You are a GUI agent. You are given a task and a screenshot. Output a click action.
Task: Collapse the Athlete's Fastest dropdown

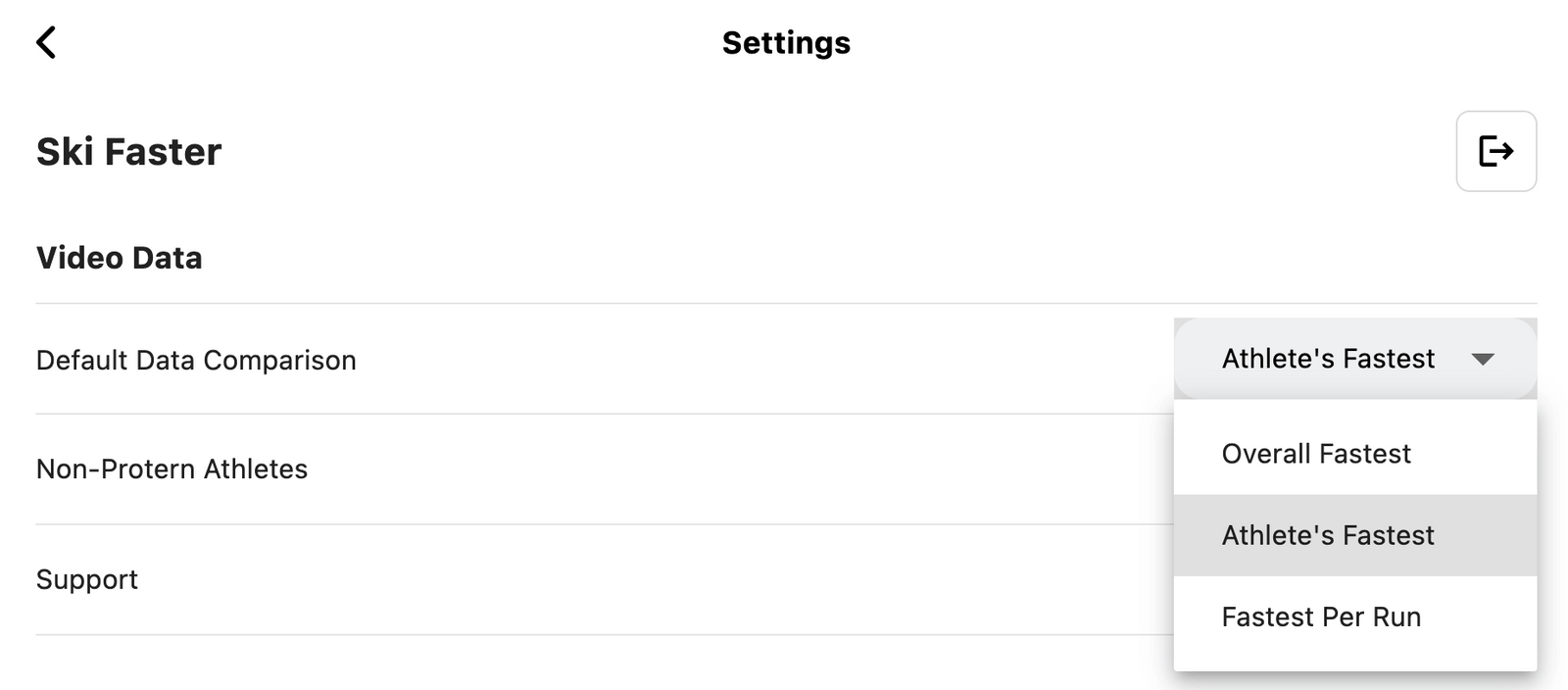(1354, 359)
